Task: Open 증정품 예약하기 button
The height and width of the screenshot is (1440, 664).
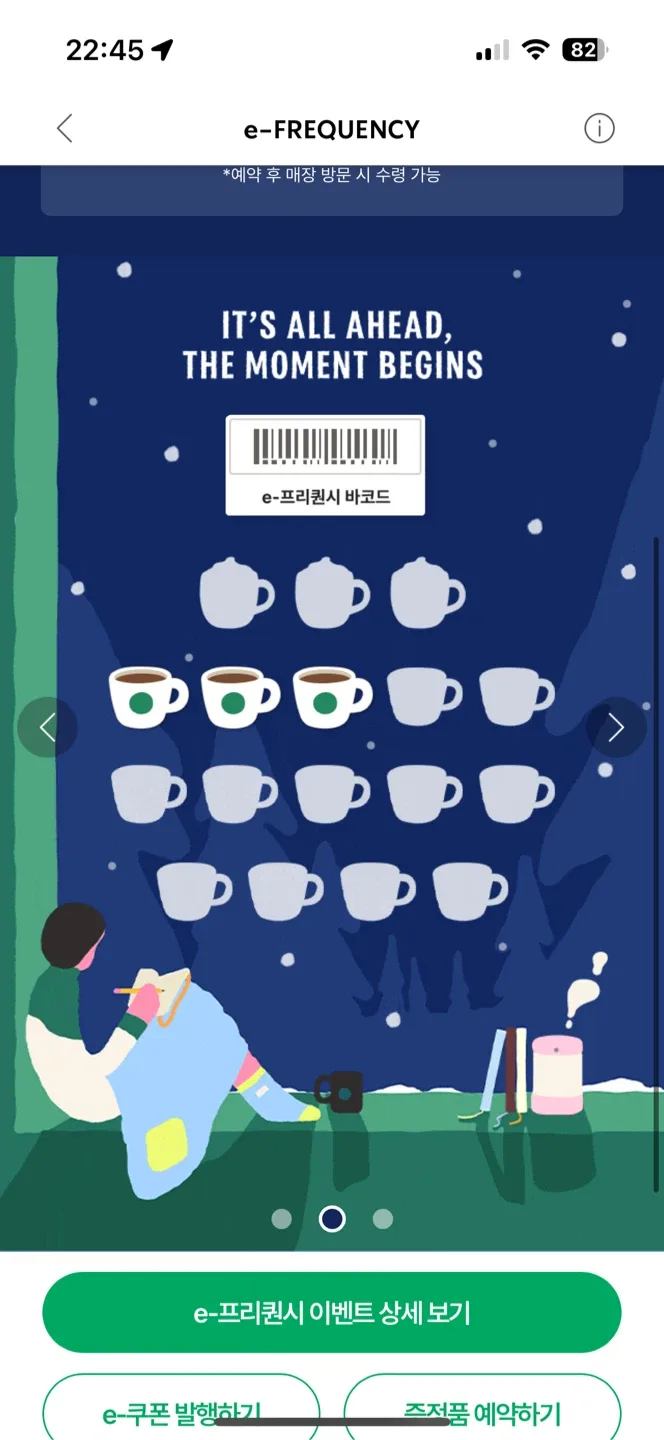Action: point(482,1411)
